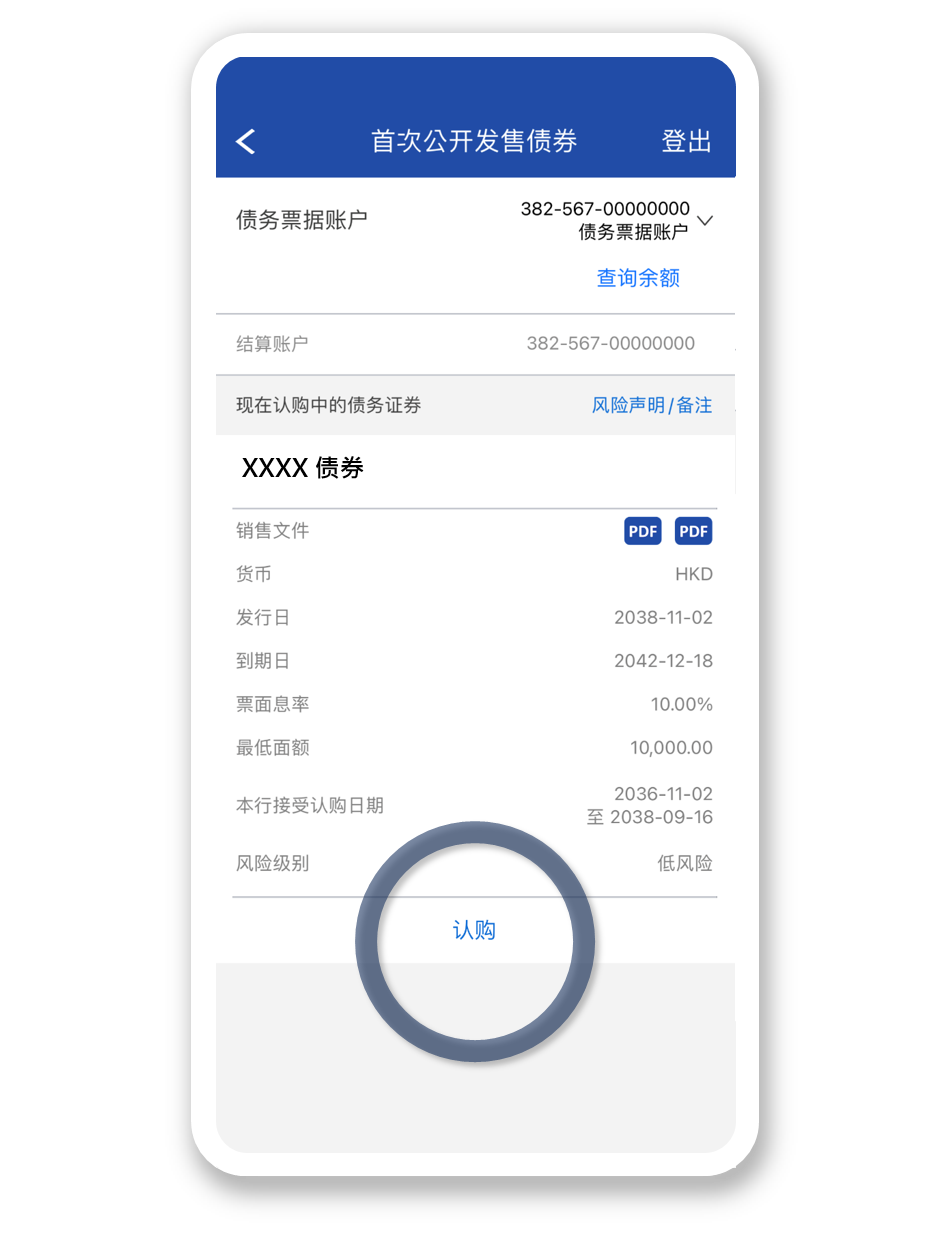The height and width of the screenshot is (1244, 952).
Task: Open the first 销售文件 PDF document
Action: point(643,531)
